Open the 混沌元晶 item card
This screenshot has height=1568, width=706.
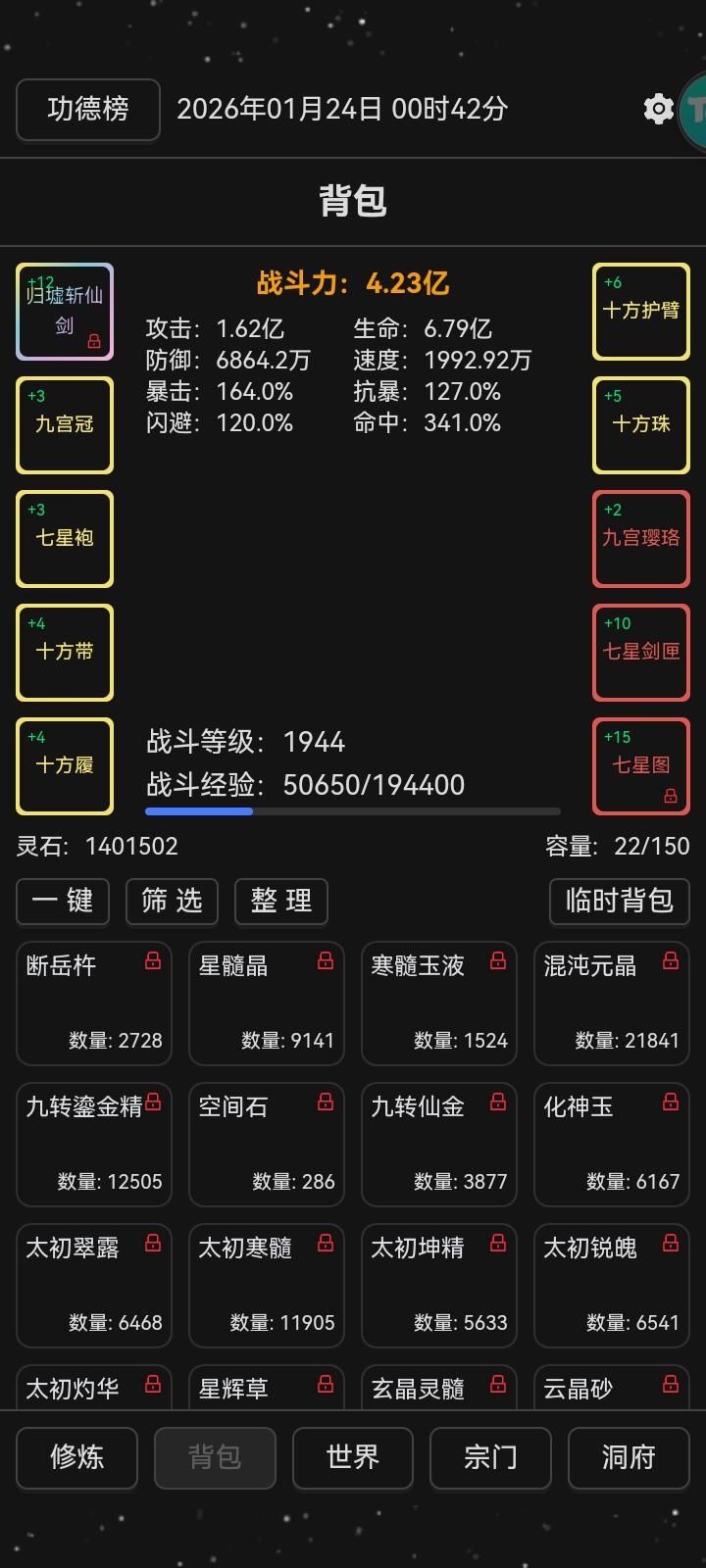612,1004
